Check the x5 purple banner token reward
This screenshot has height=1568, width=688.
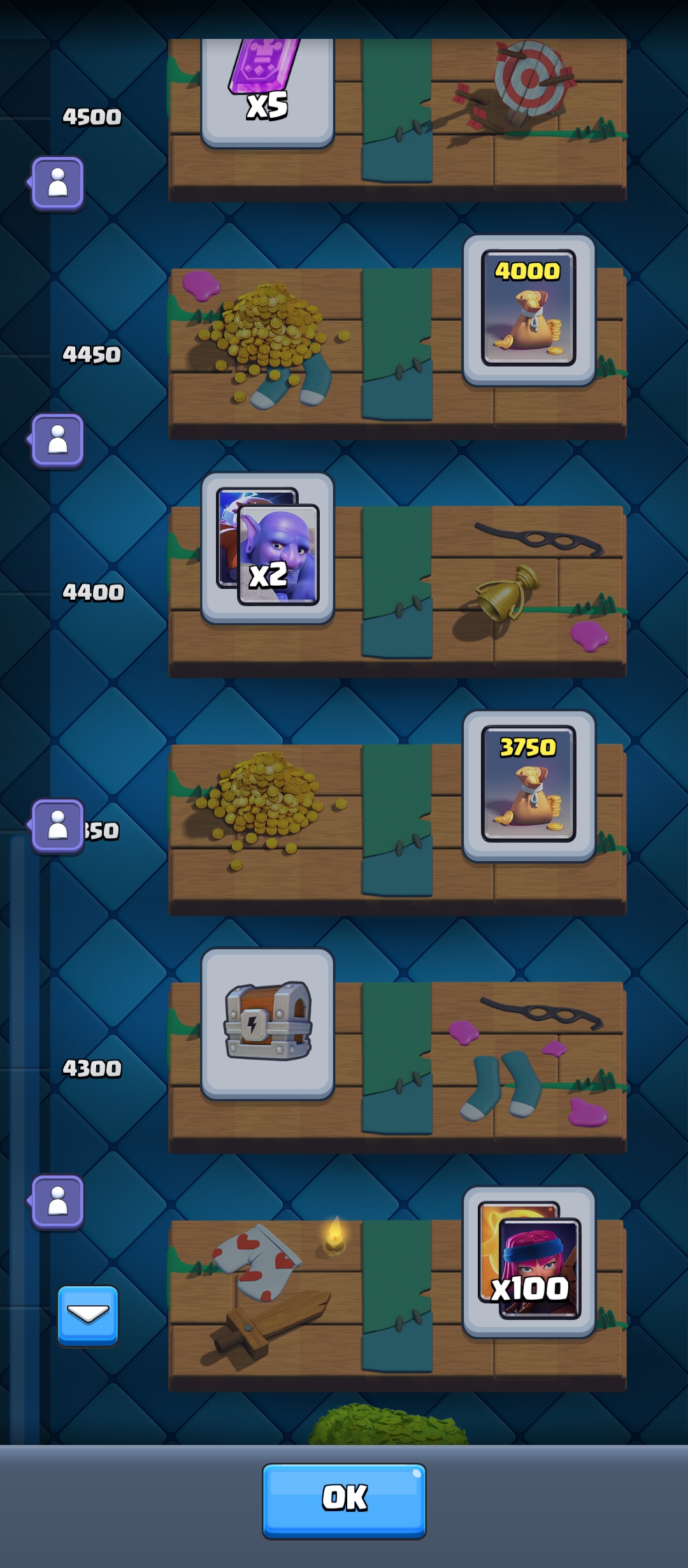(268, 89)
